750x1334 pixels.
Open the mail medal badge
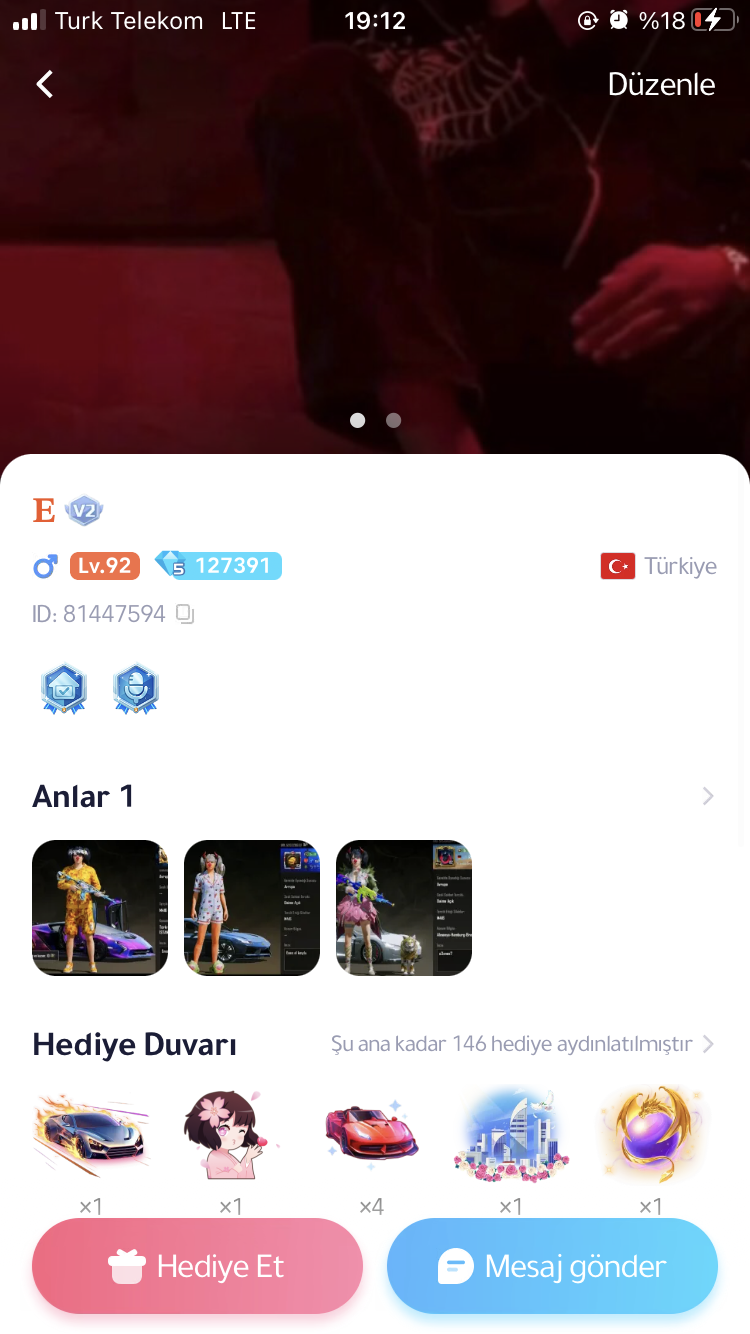[64, 689]
